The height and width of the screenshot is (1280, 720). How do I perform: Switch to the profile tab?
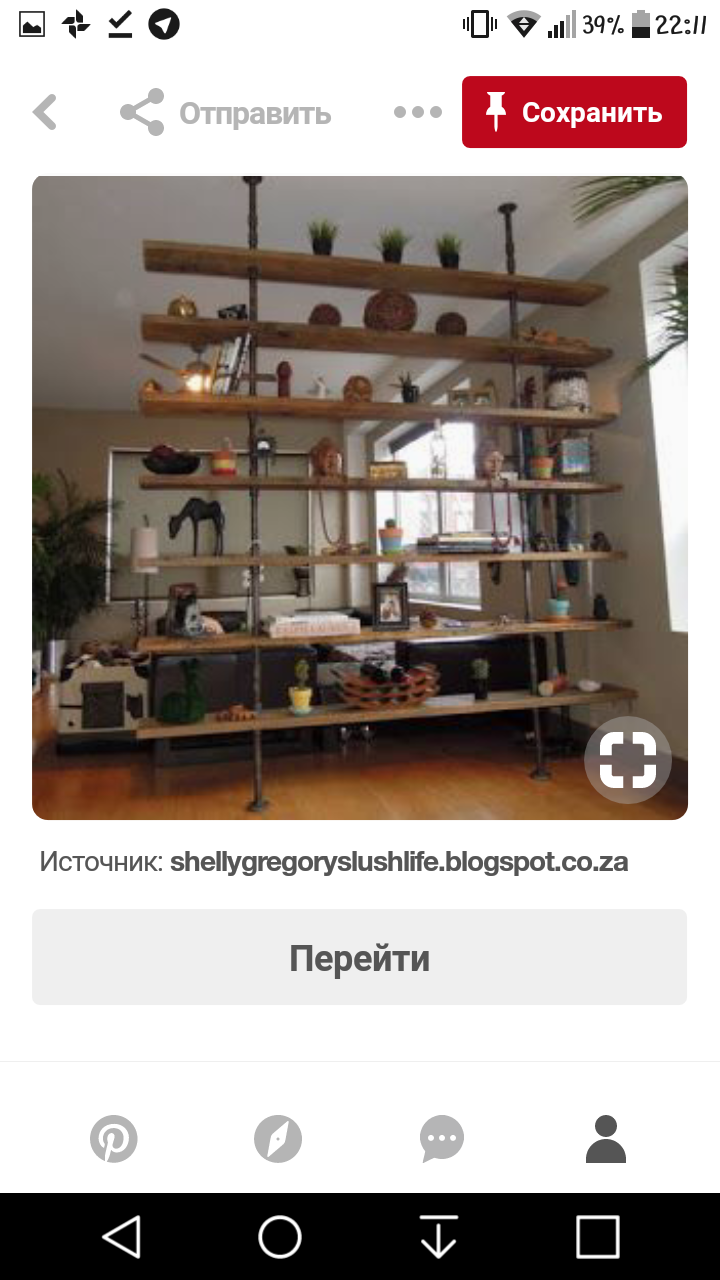[x=605, y=1138]
